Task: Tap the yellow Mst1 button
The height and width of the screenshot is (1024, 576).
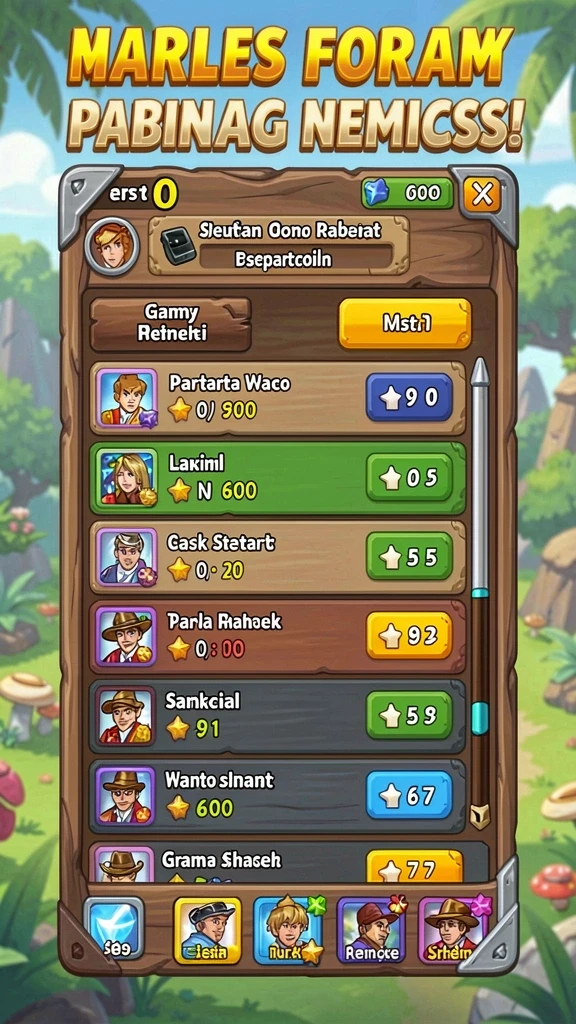Action: point(405,323)
